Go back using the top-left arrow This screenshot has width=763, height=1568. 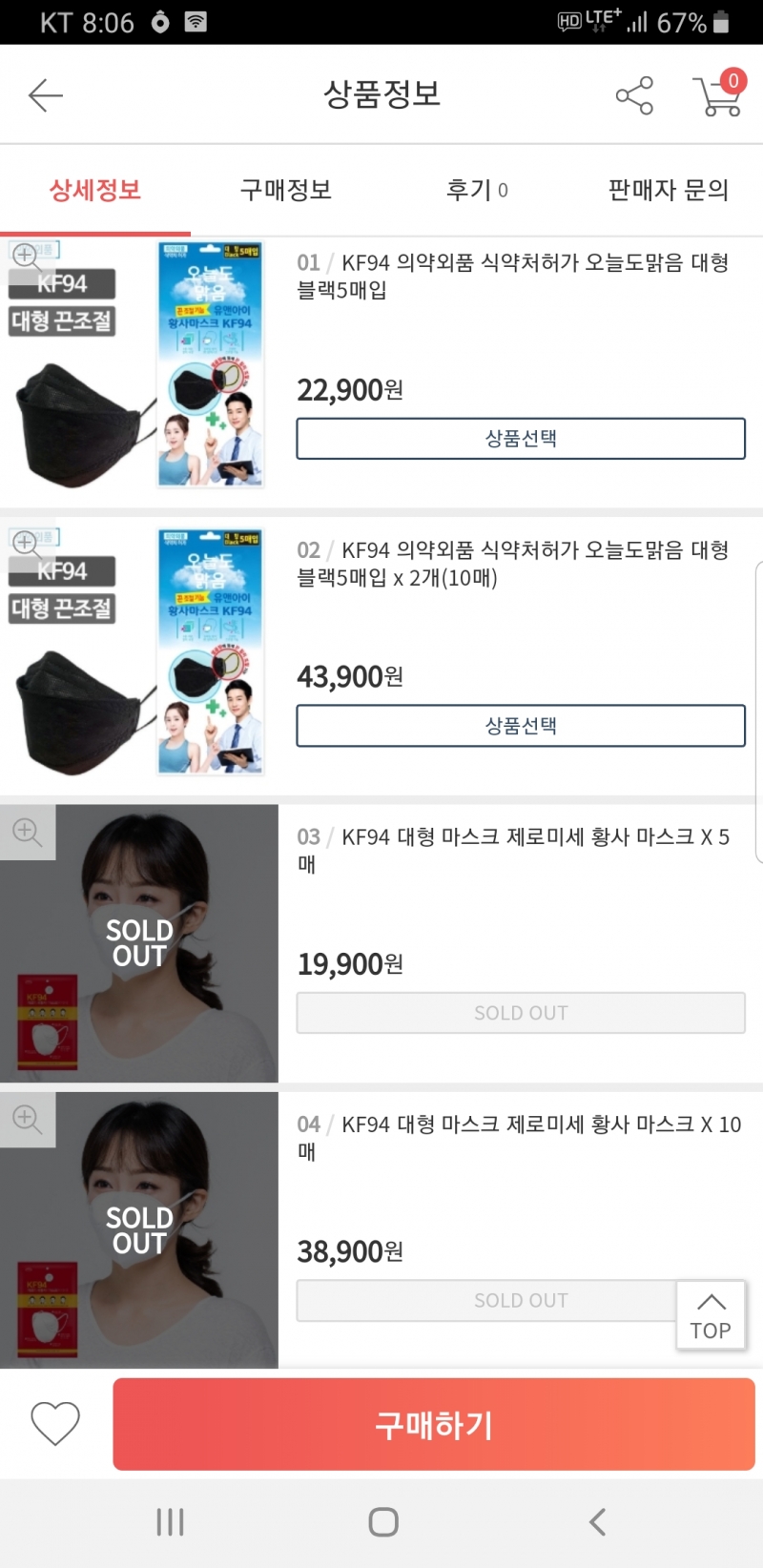click(x=45, y=95)
